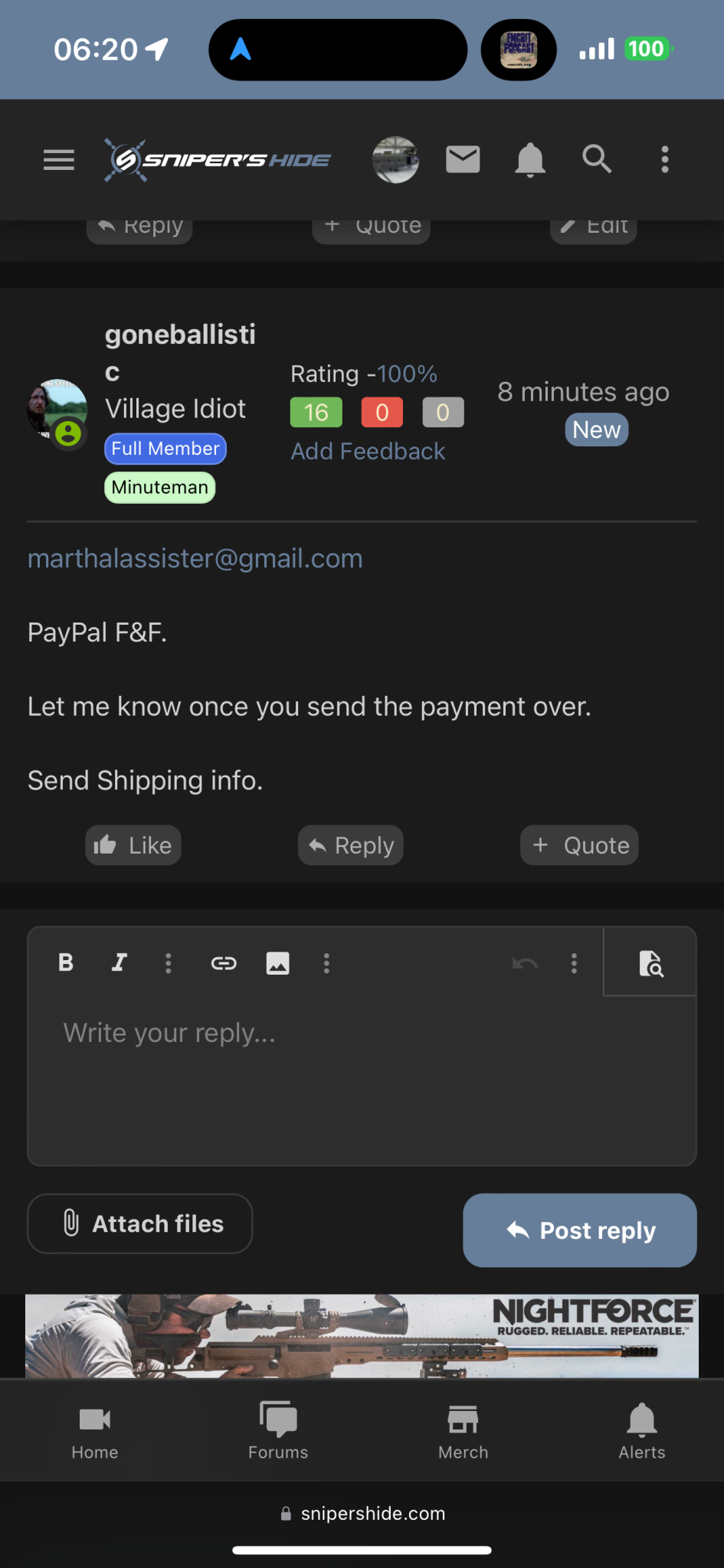Focus the Write your reply field

[x=362, y=1080]
